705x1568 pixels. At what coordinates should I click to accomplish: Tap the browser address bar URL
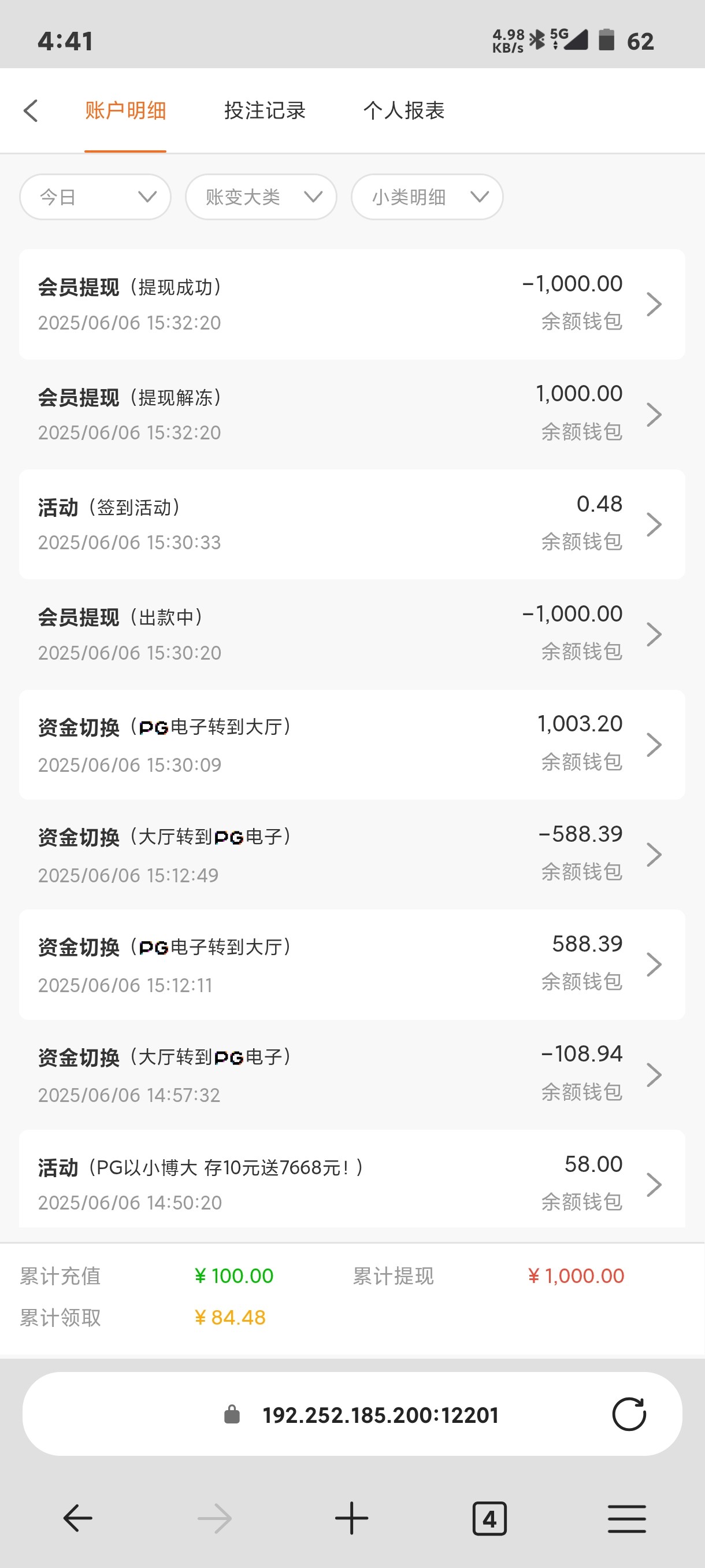(380, 1415)
